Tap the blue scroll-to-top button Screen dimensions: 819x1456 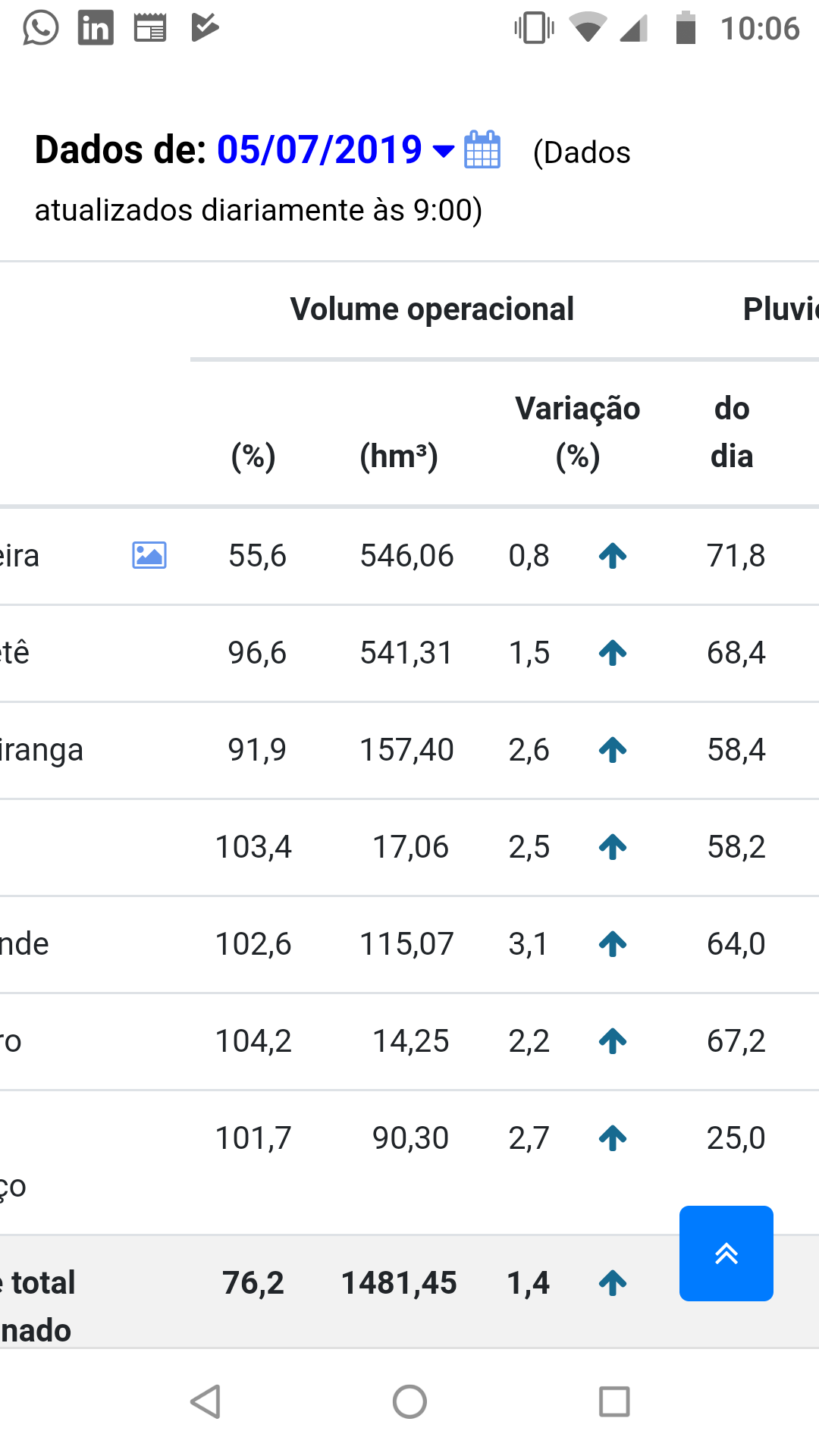pos(726,1253)
